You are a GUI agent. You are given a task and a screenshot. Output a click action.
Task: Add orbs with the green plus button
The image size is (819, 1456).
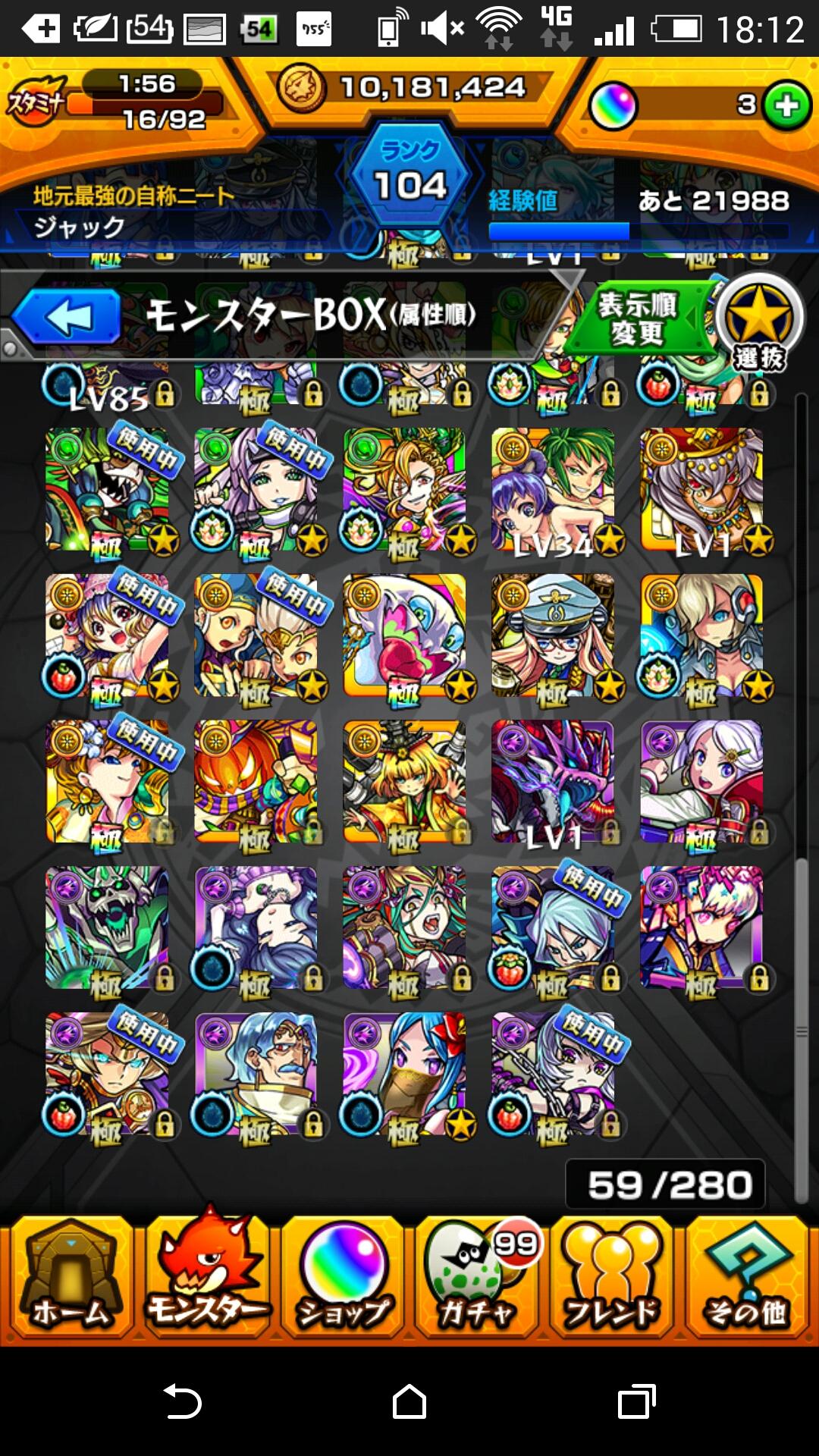click(x=787, y=105)
